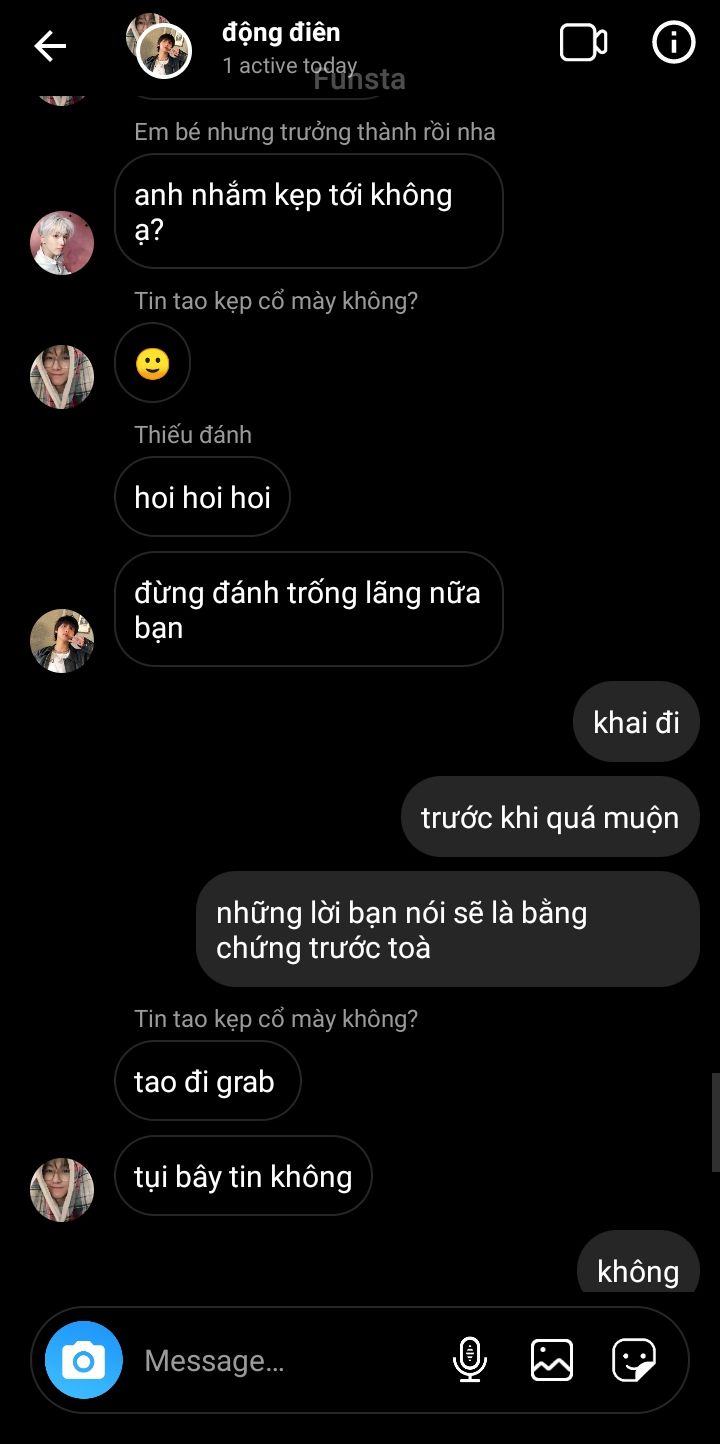Open the conversation info details
Image resolution: width=720 pixels, height=1444 pixels.
click(x=673, y=43)
